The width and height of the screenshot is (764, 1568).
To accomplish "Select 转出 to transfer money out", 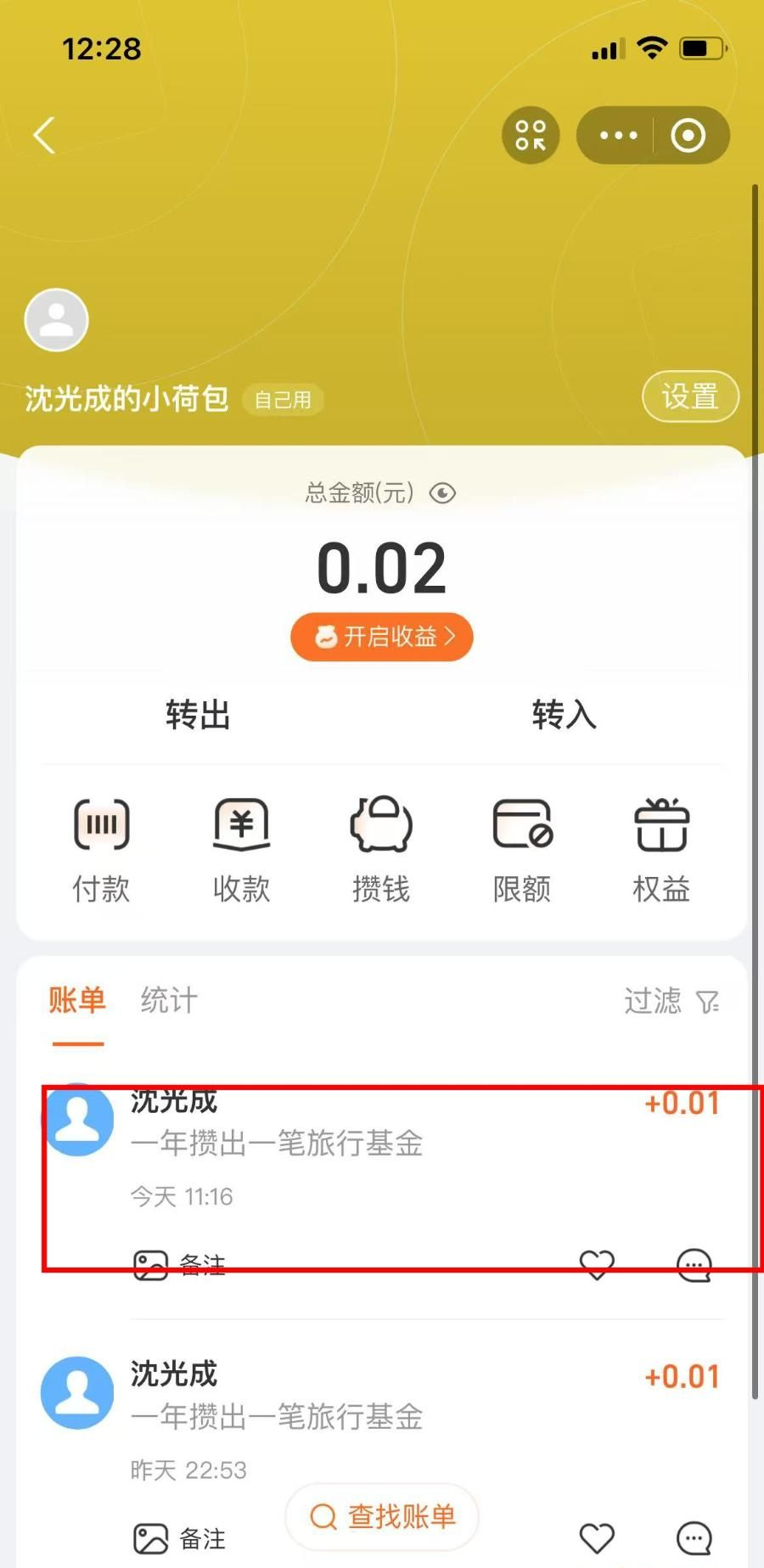I will click(198, 715).
